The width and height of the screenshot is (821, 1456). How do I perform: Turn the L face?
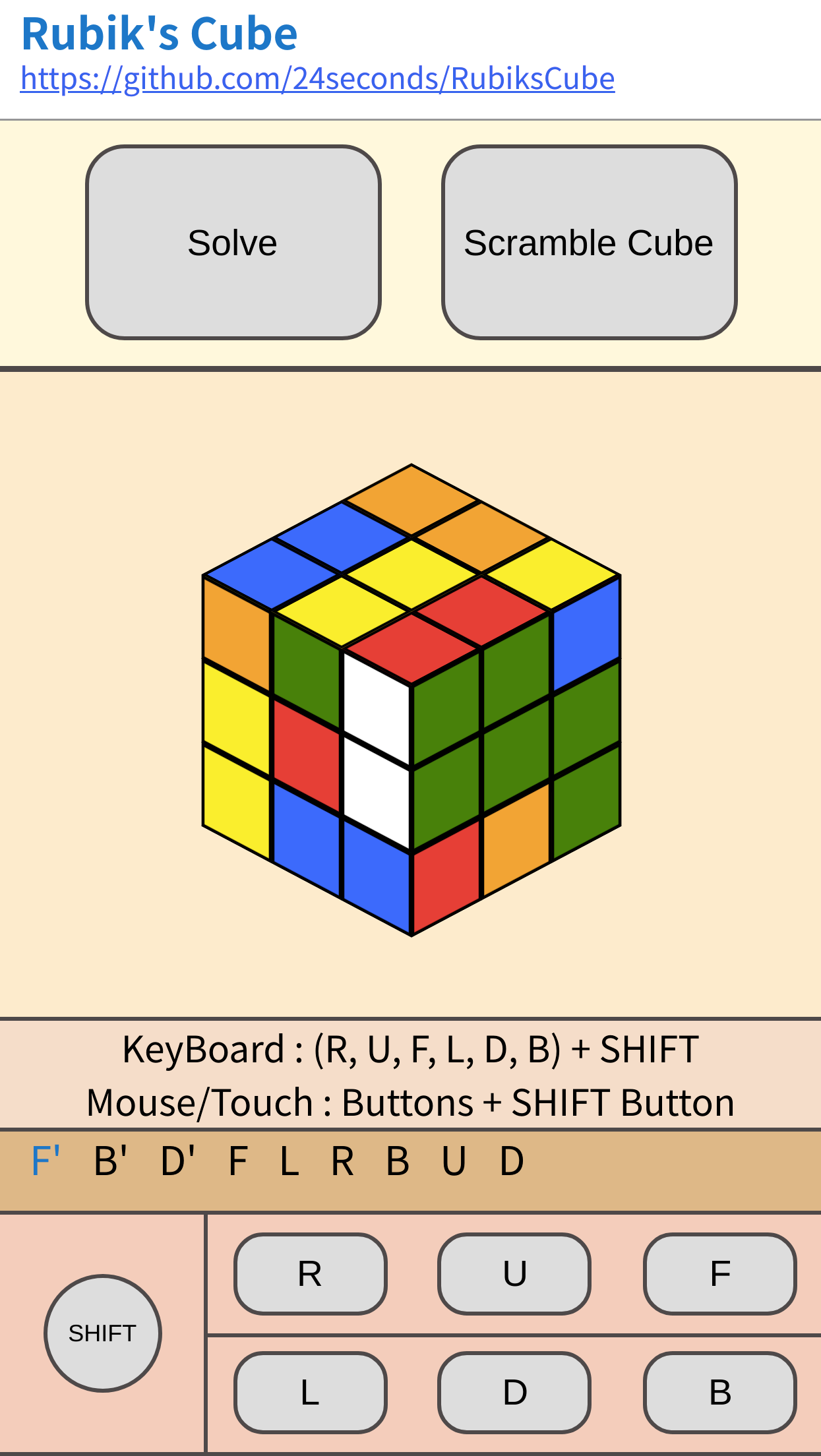tap(310, 1392)
